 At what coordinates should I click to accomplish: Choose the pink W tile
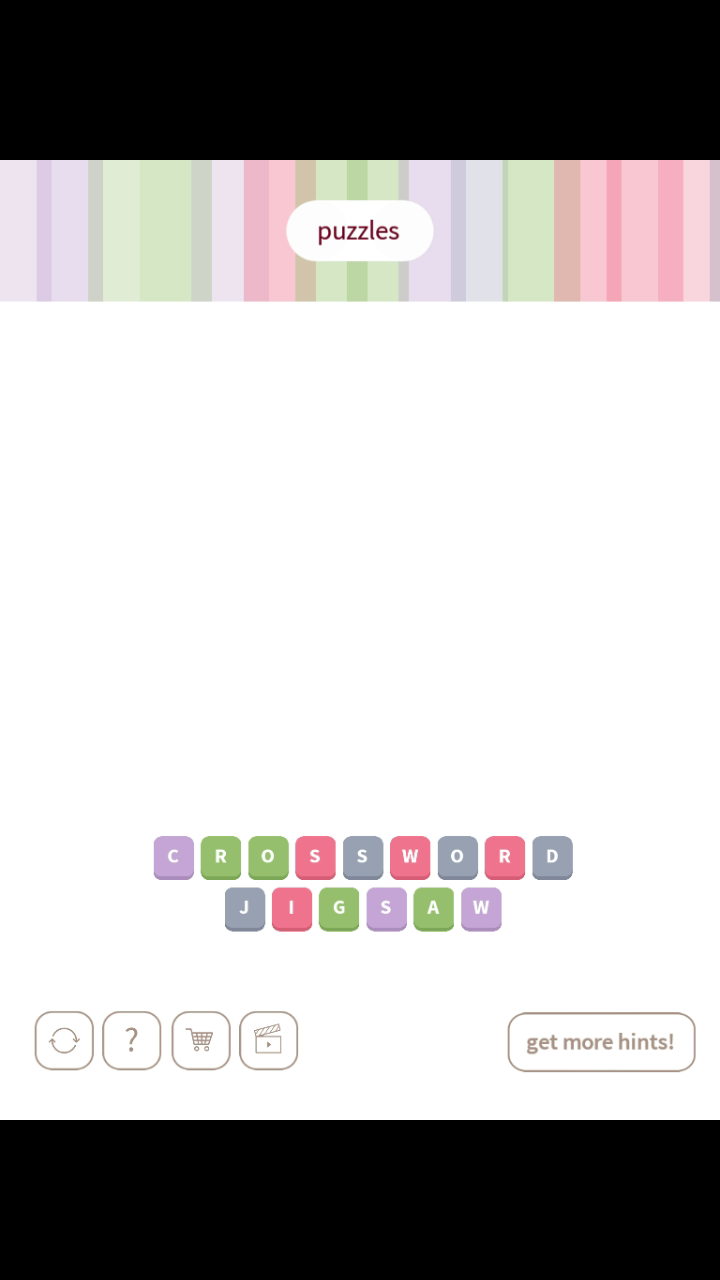[x=410, y=857]
